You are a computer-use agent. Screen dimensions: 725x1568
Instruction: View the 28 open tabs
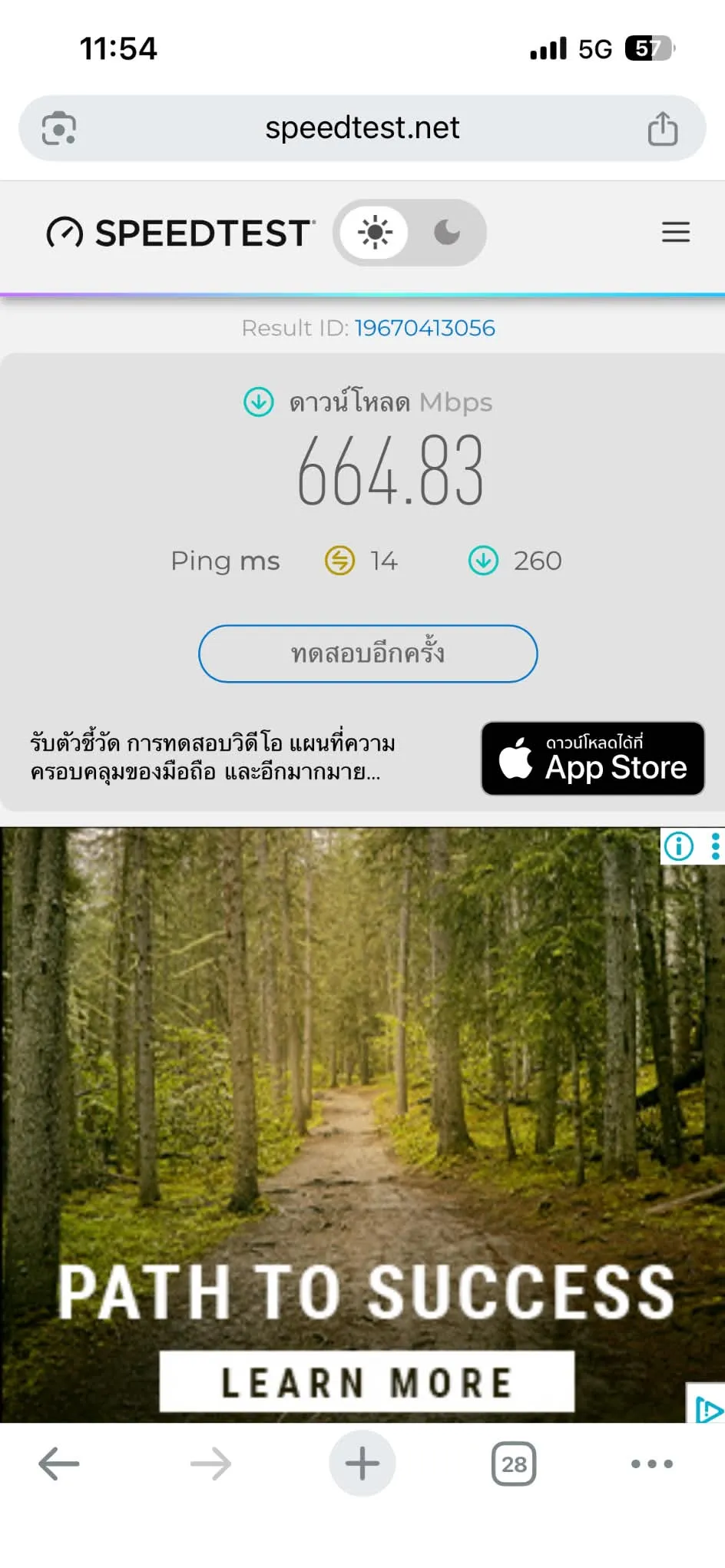[514, 1464]
